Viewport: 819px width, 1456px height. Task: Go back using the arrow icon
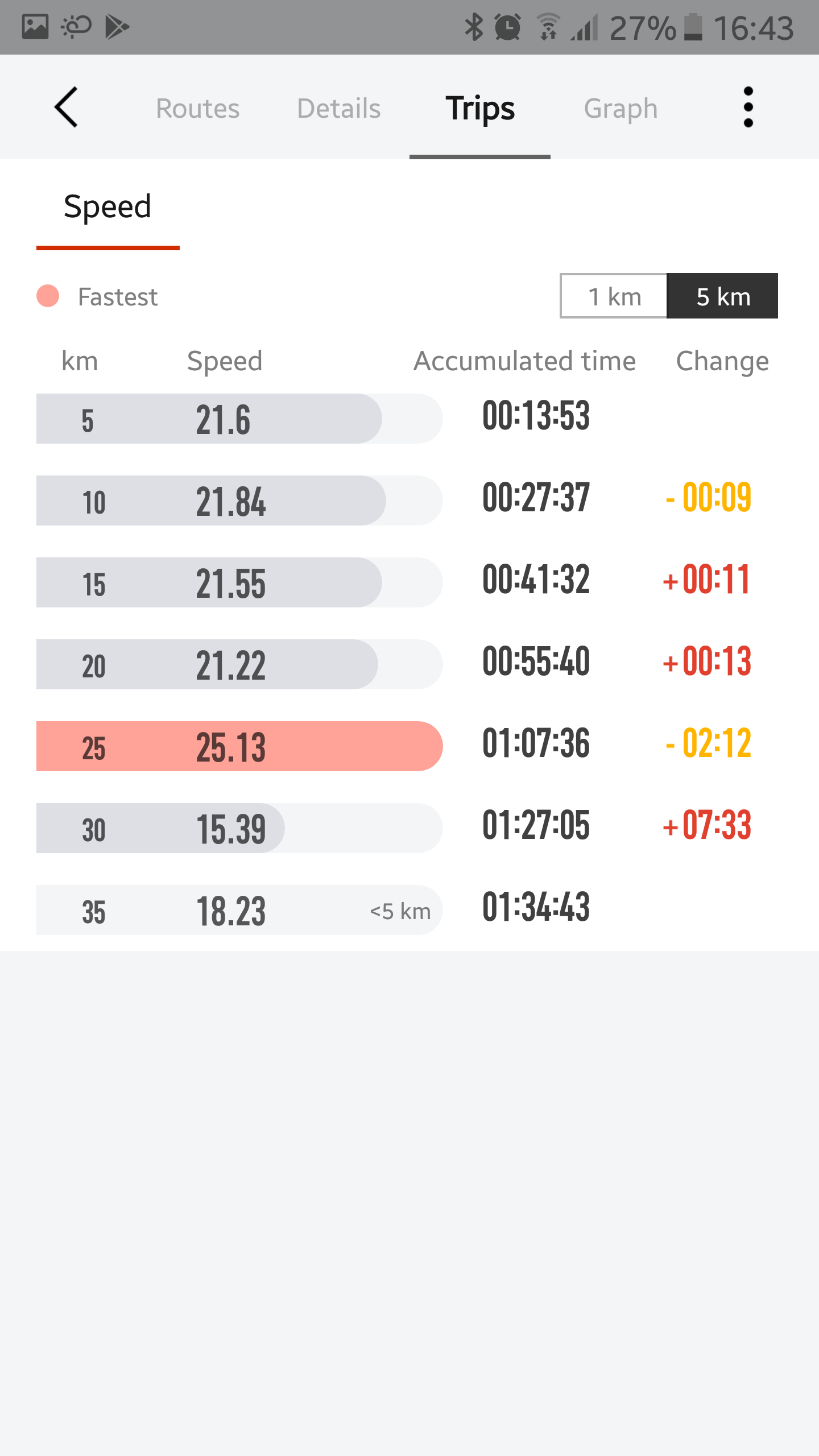click(66, 107)
